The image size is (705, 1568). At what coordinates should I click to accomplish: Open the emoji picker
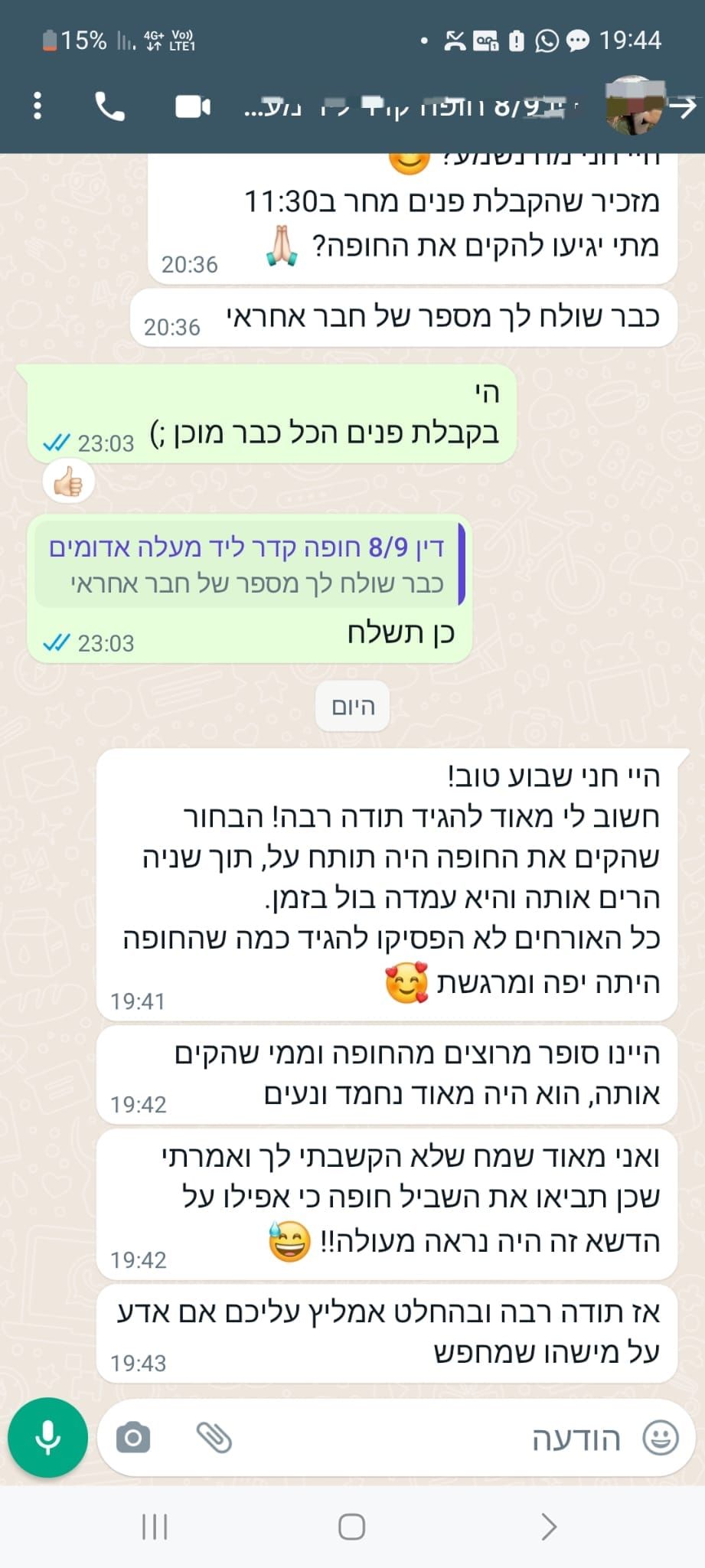pos(660,1437)
